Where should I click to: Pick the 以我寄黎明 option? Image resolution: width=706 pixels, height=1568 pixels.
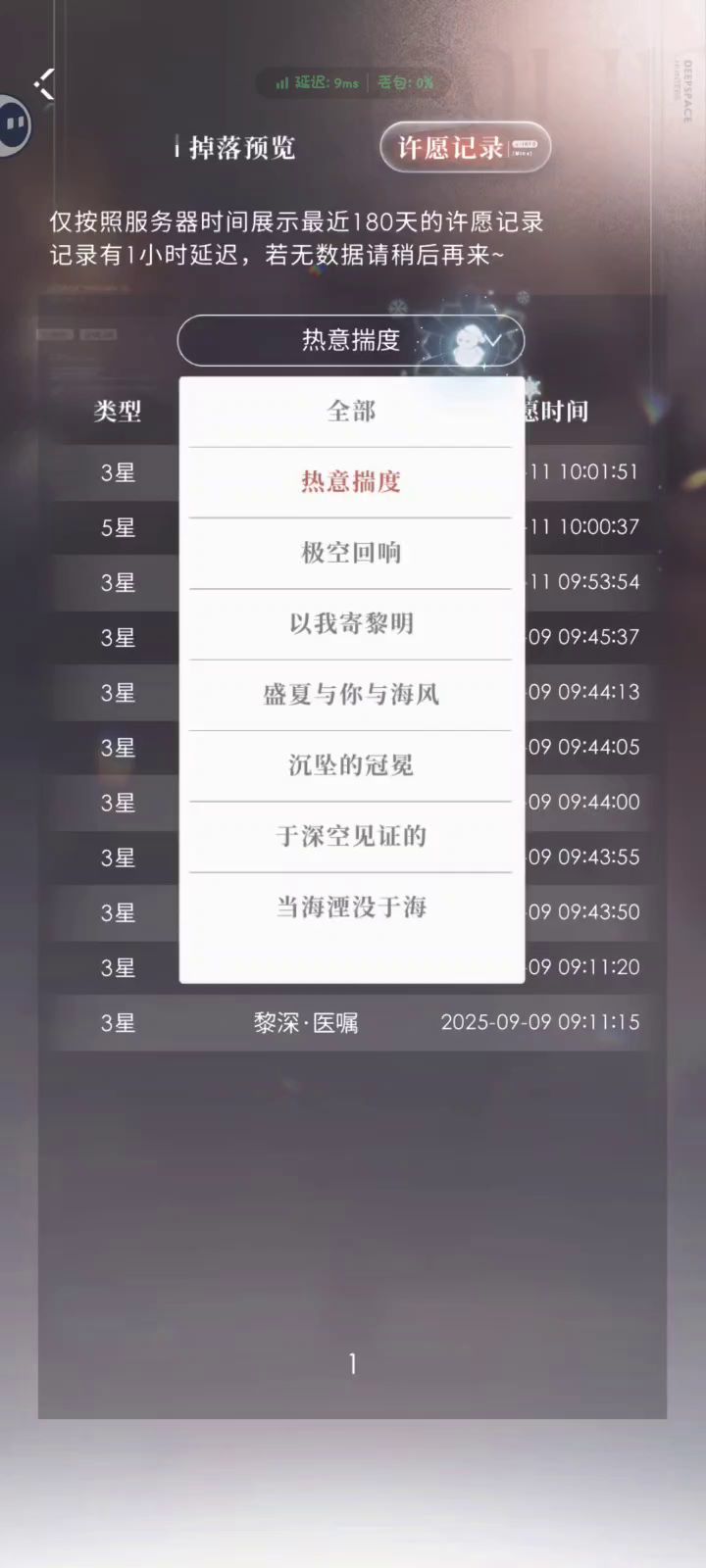[x=351, y=623]
